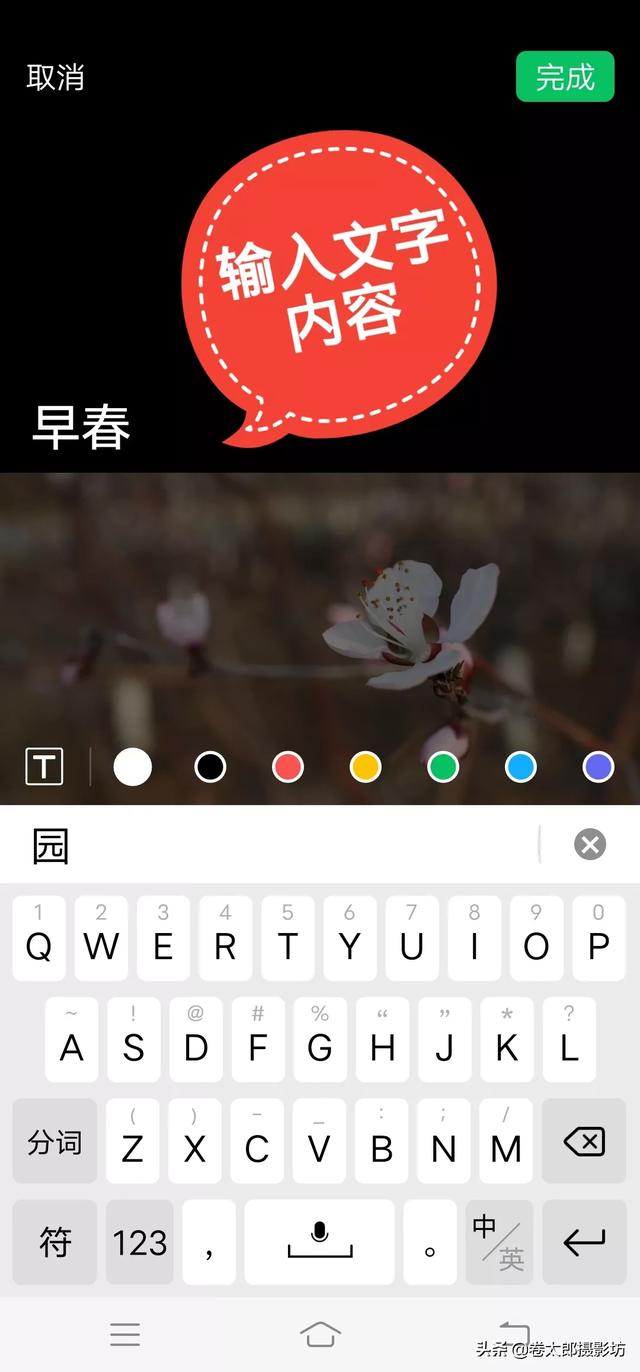Select the white color swatch

coord(132,767)
